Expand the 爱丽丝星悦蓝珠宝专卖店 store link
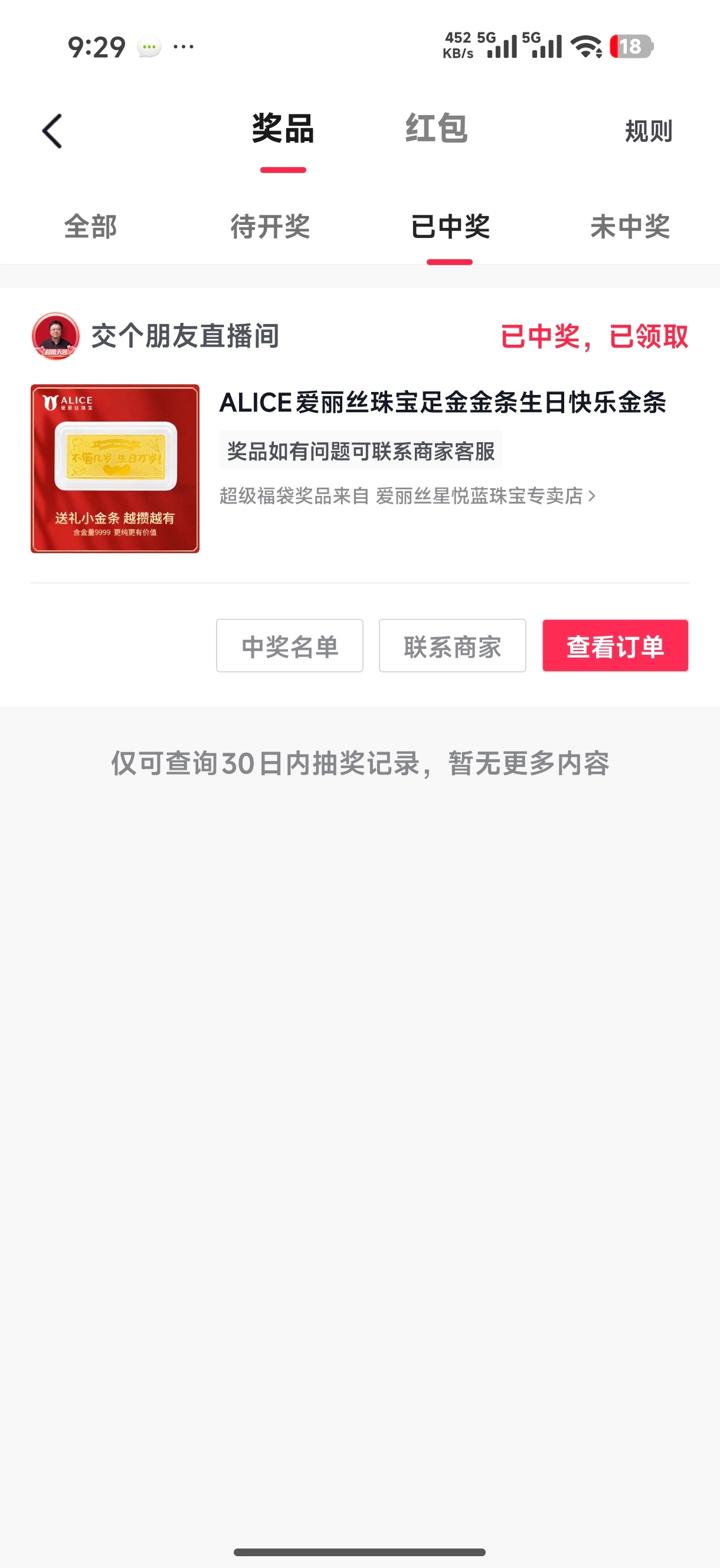The height and width of the screenshot is (1568, 720). (486, 496)
